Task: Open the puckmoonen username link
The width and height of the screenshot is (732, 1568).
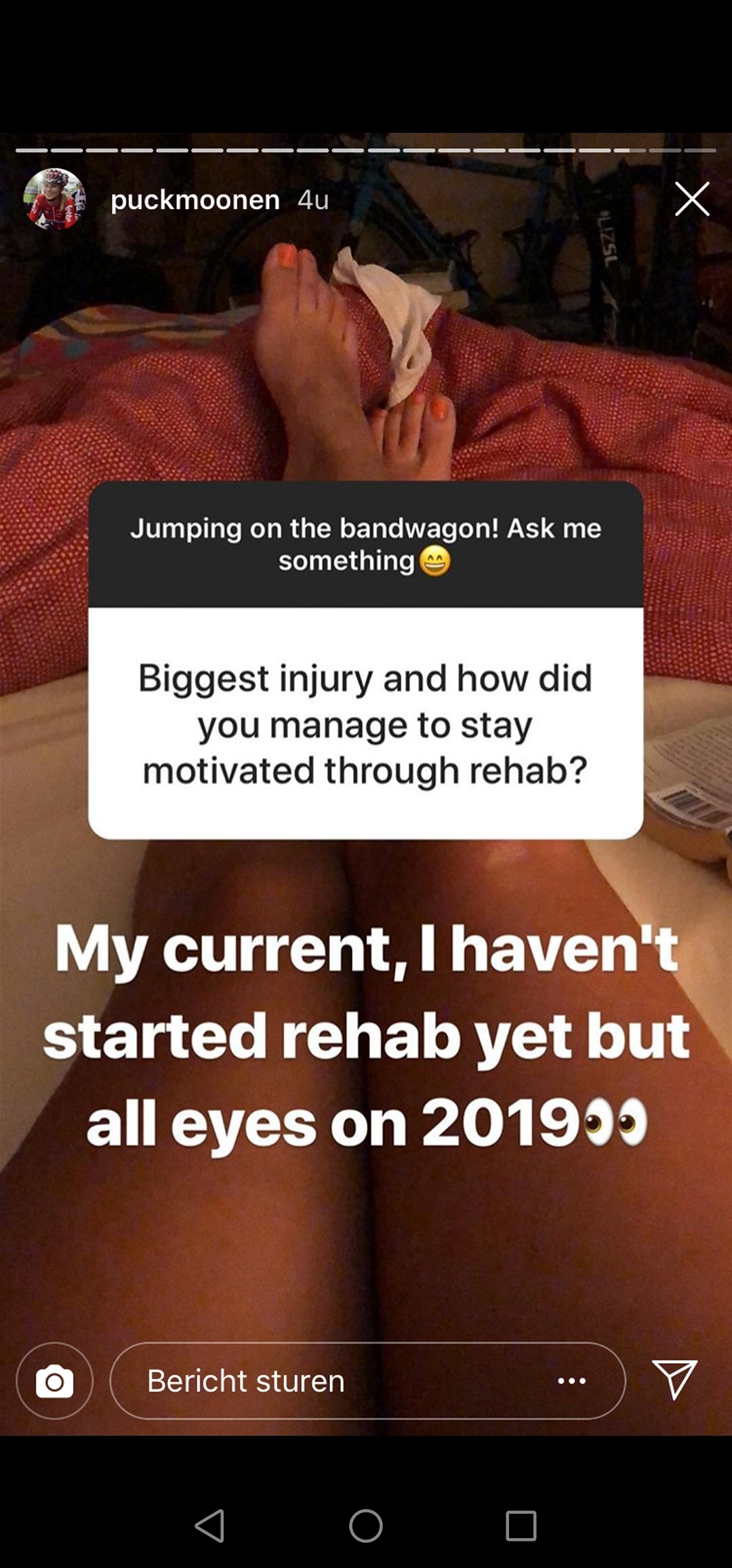Action: click(x=195, y=199)
